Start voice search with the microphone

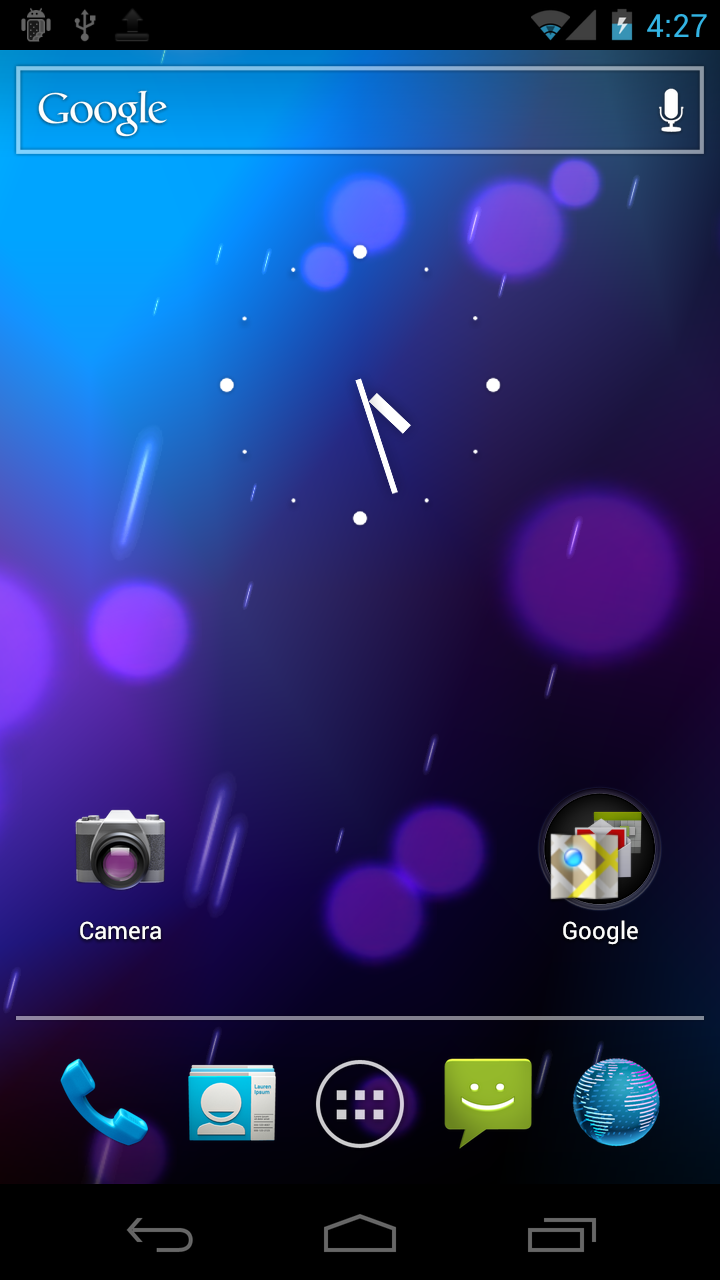click(x=670, y=110)
